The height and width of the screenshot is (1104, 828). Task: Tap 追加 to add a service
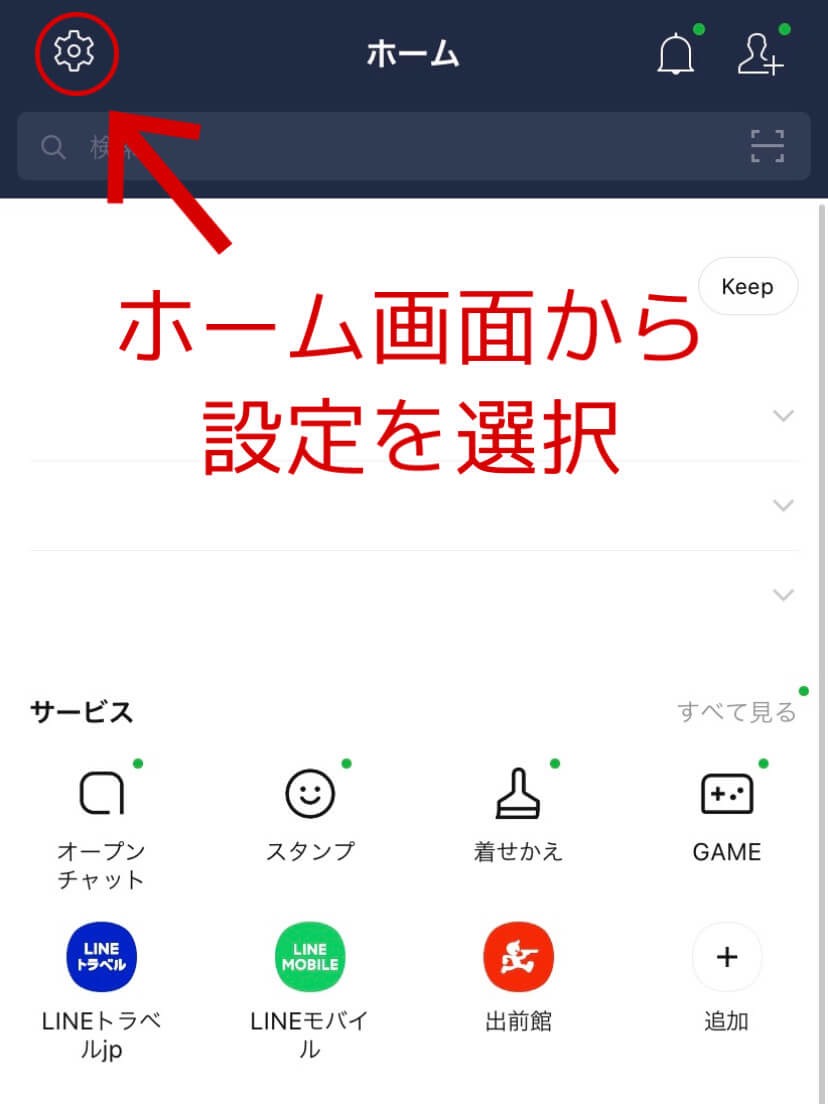pos(727,957)
